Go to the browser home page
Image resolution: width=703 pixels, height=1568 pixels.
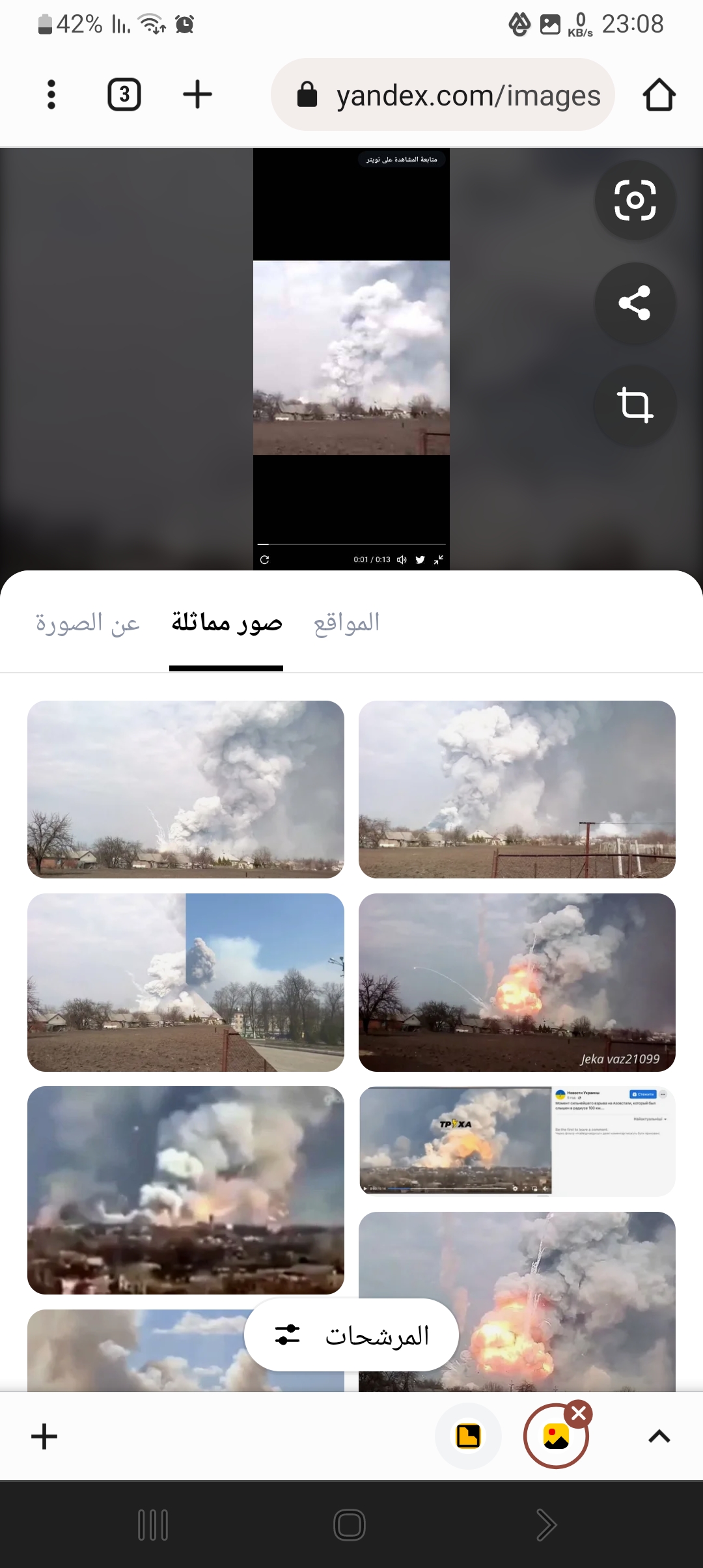pos(659,95)
